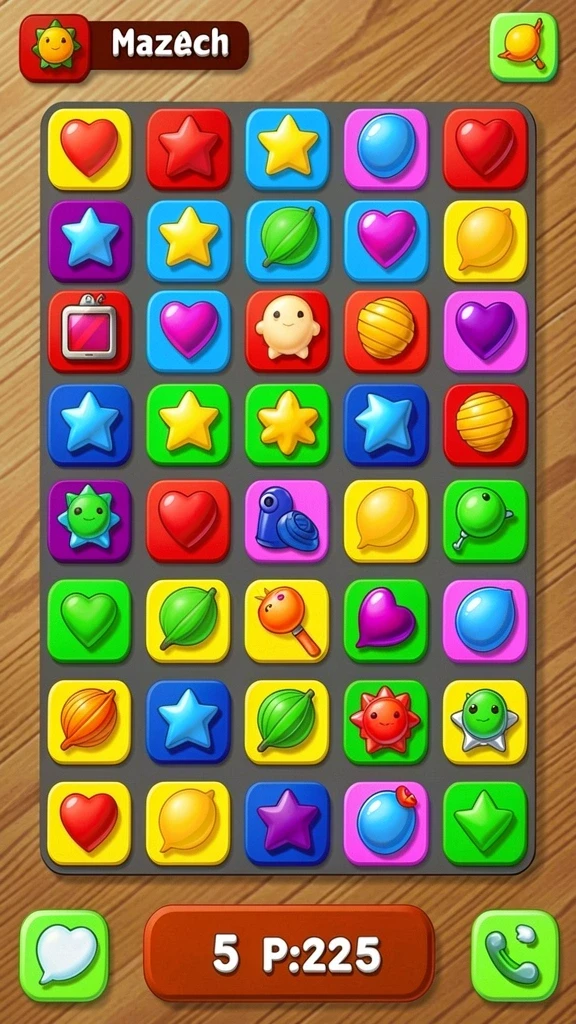Tap the green round pin tile on green
This screenshot has height=1024, width=576.
tap(485, 520)
